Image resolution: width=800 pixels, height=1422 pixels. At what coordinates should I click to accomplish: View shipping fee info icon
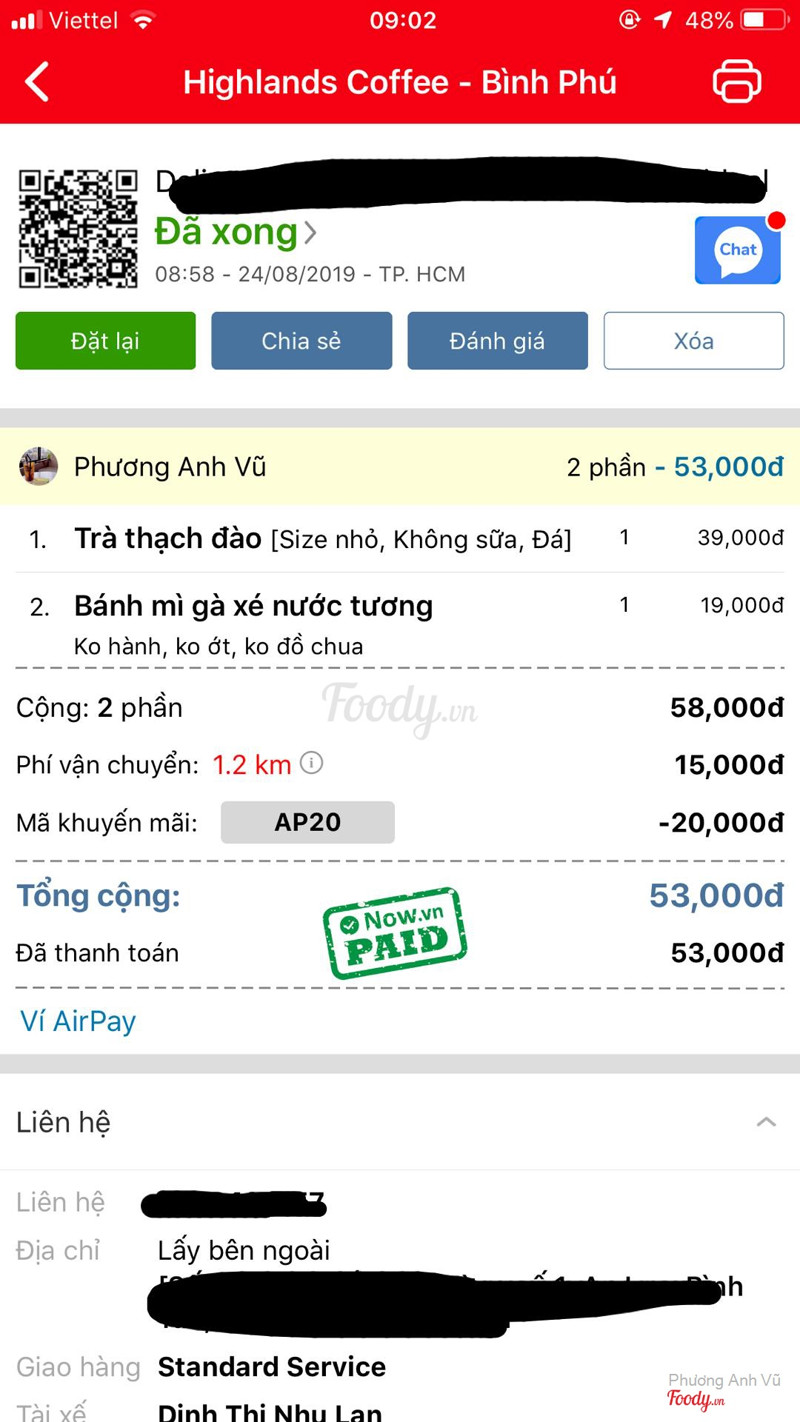[x=312, y=764]
